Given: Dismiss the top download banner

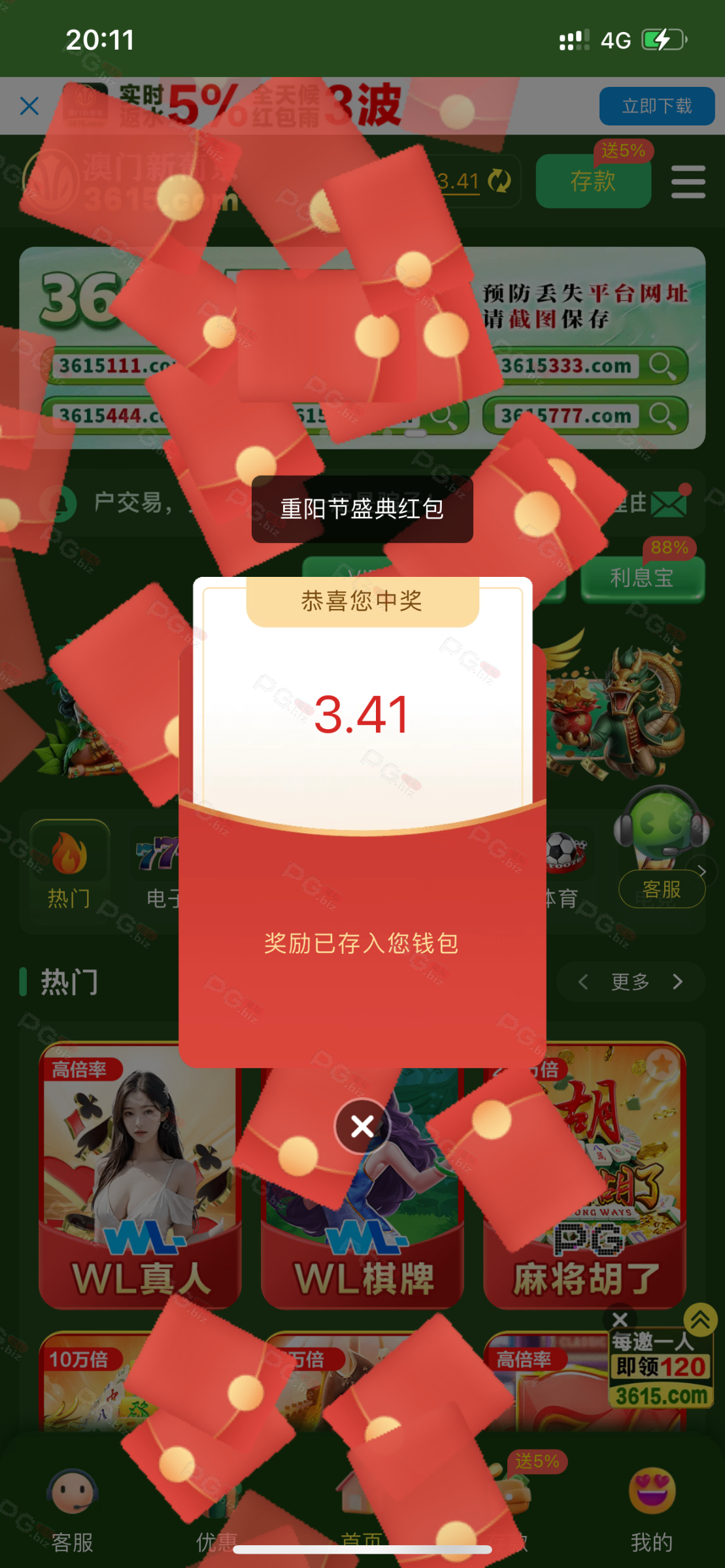Looking at the screenshot, I should click(x=29, y=106).
